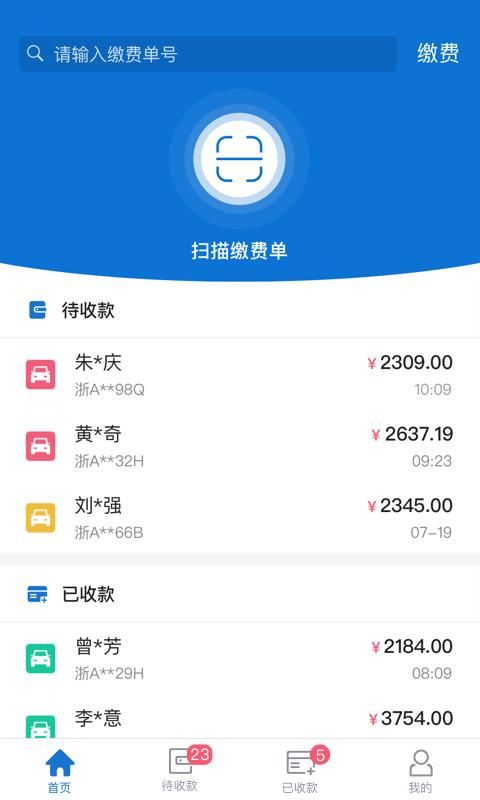Open received payment from 李*意

point(240,717)
